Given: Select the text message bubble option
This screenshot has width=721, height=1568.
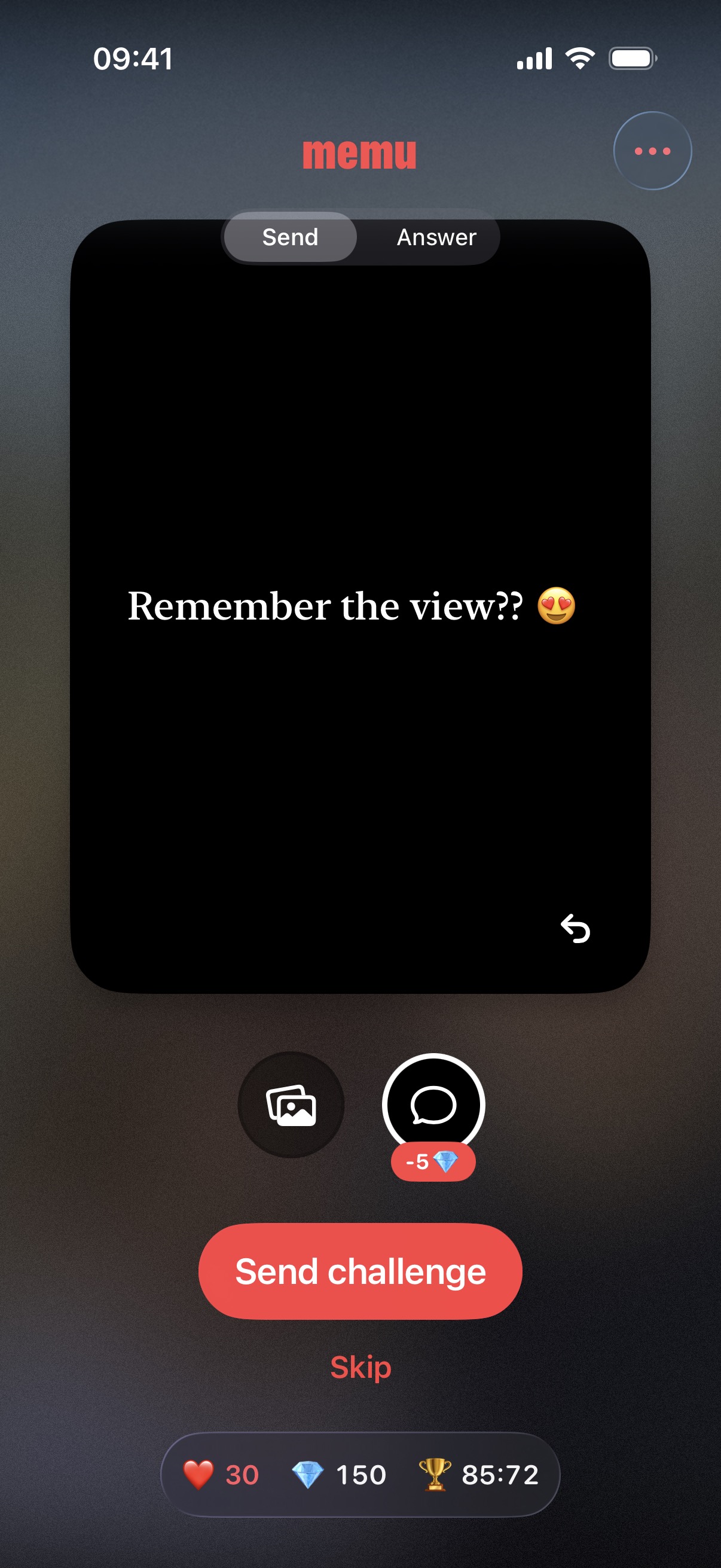Looking at the screenshot, I should click(433, 1105).
